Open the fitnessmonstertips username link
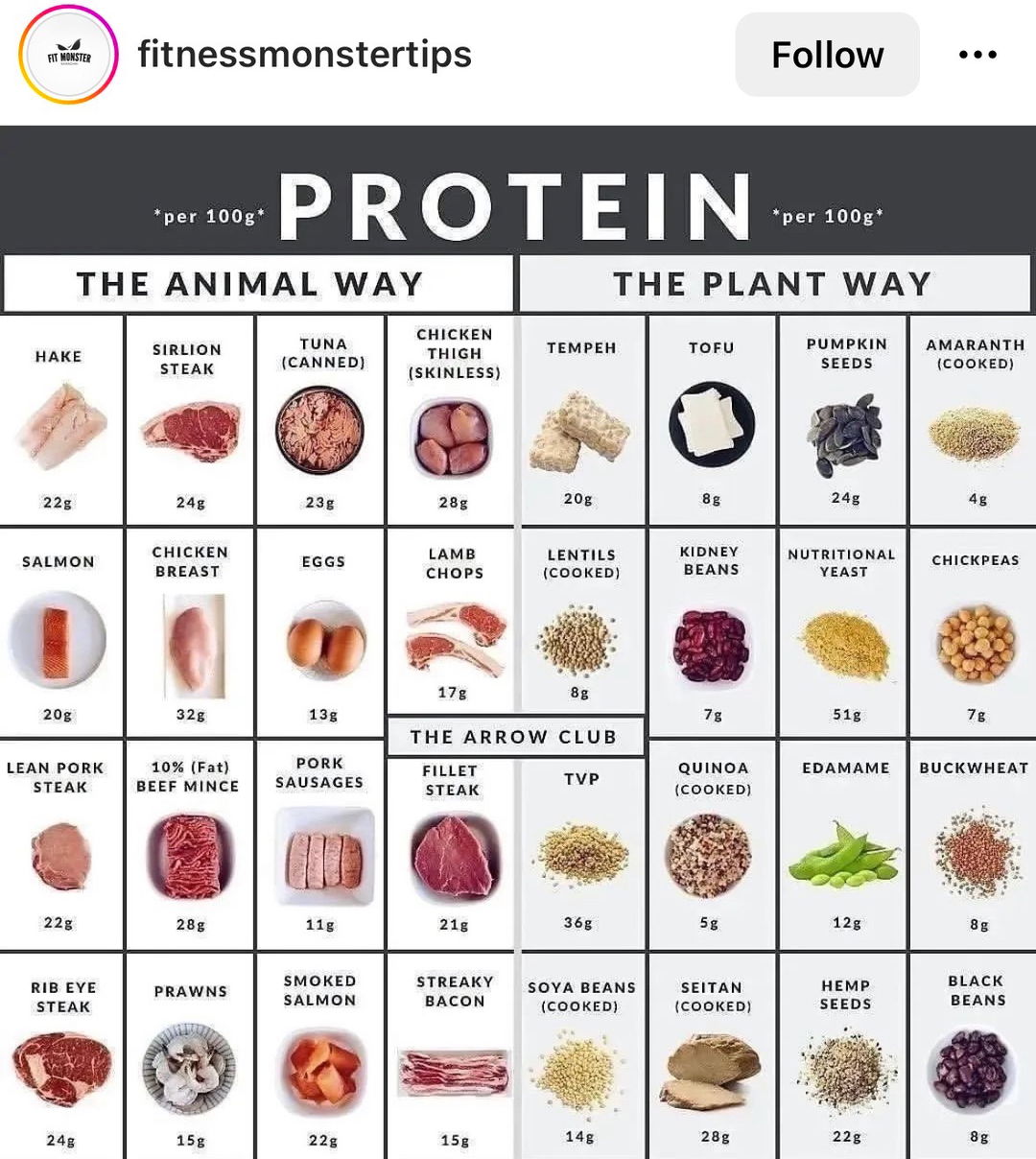 [304, 55]
